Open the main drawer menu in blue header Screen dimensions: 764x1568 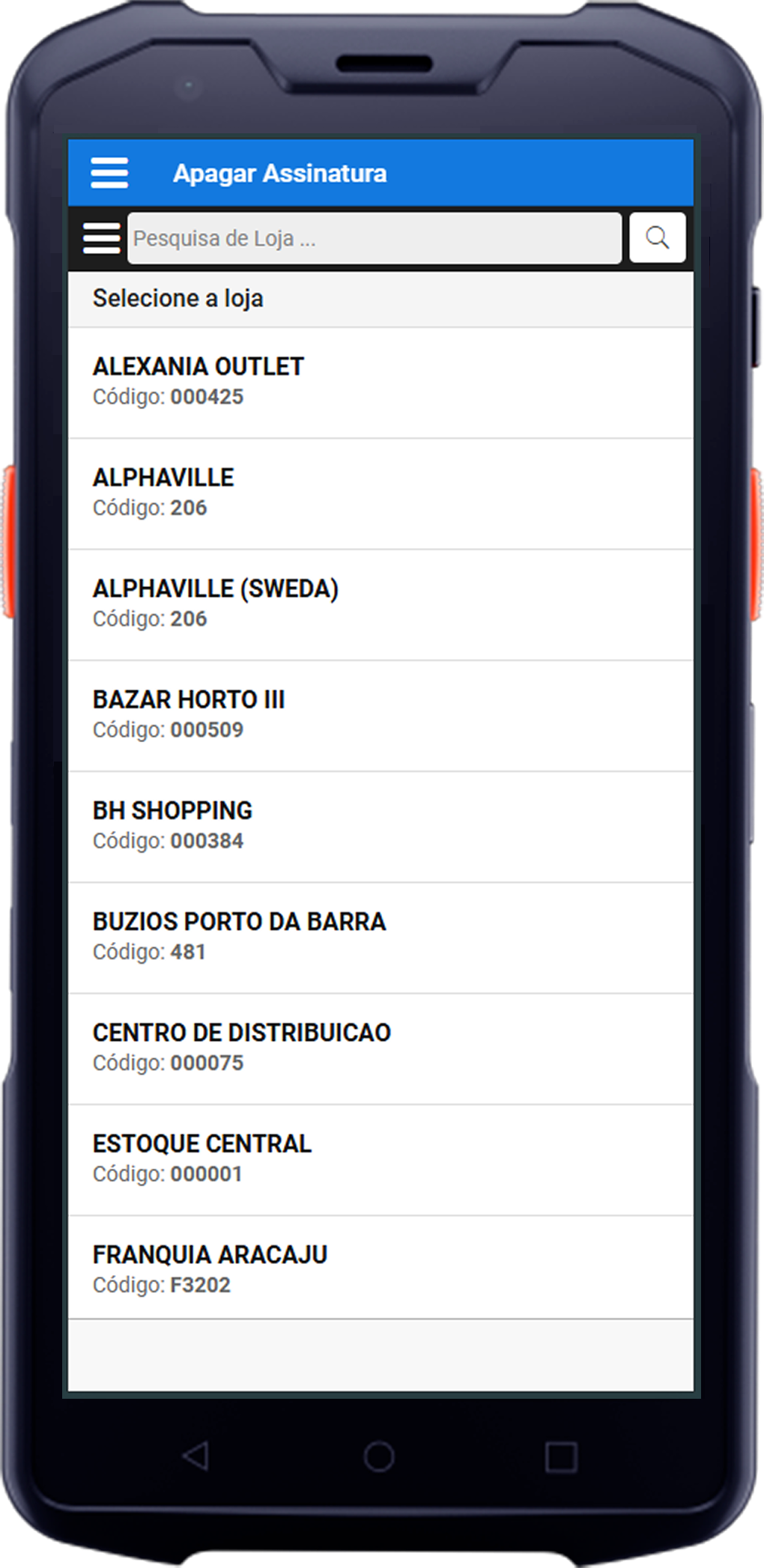click(x=109, y=173)
